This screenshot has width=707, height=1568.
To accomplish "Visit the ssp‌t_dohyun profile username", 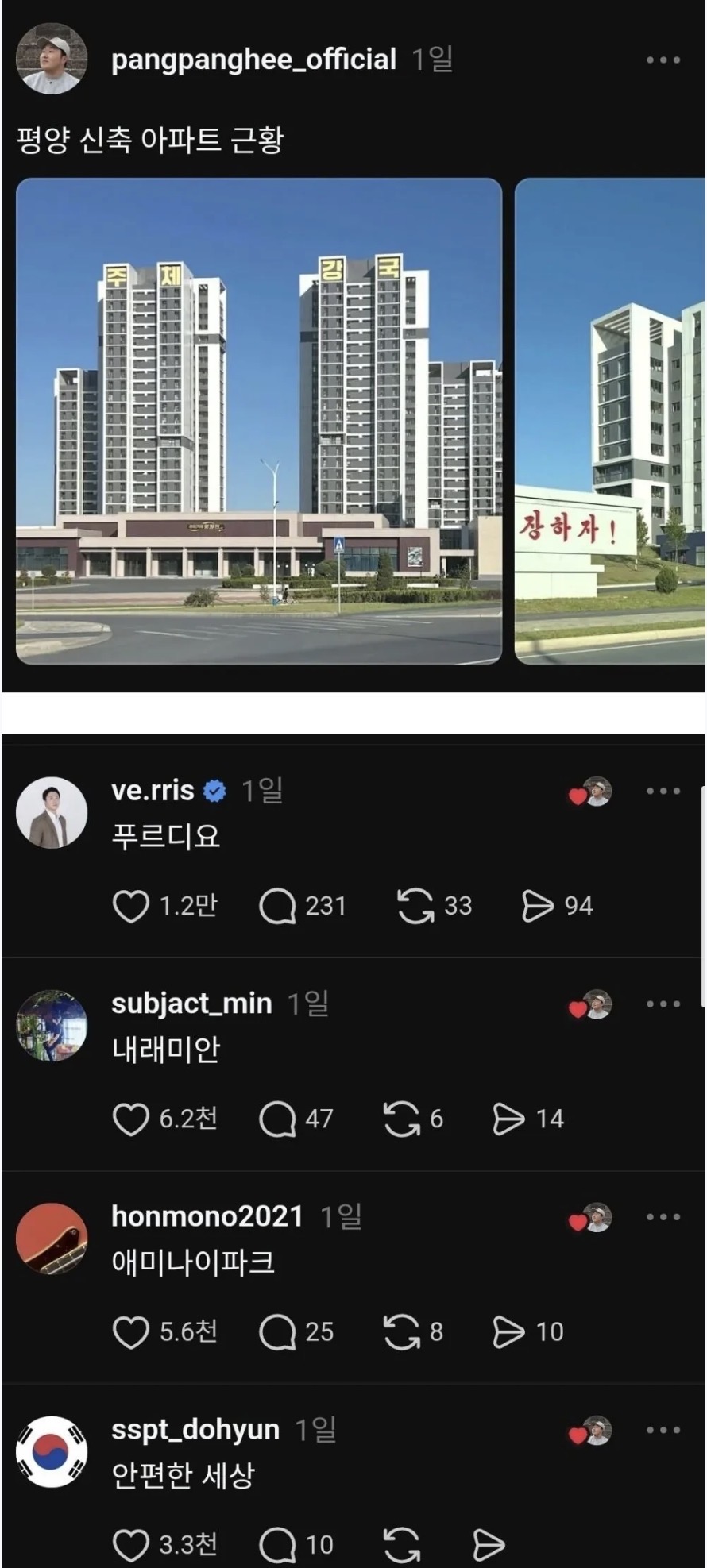I will (195, 1430).
